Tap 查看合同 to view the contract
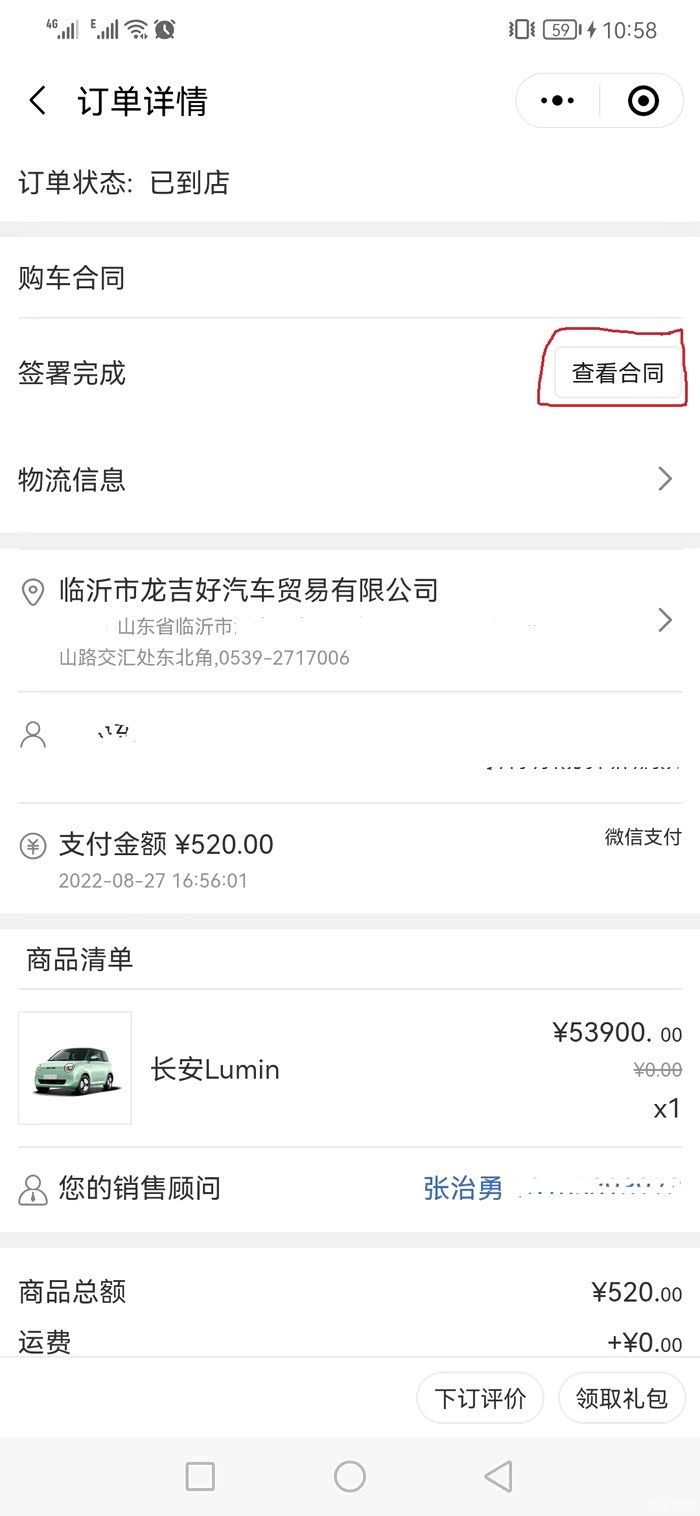Viewport: 700px width, 1516px height. [617, 374]
